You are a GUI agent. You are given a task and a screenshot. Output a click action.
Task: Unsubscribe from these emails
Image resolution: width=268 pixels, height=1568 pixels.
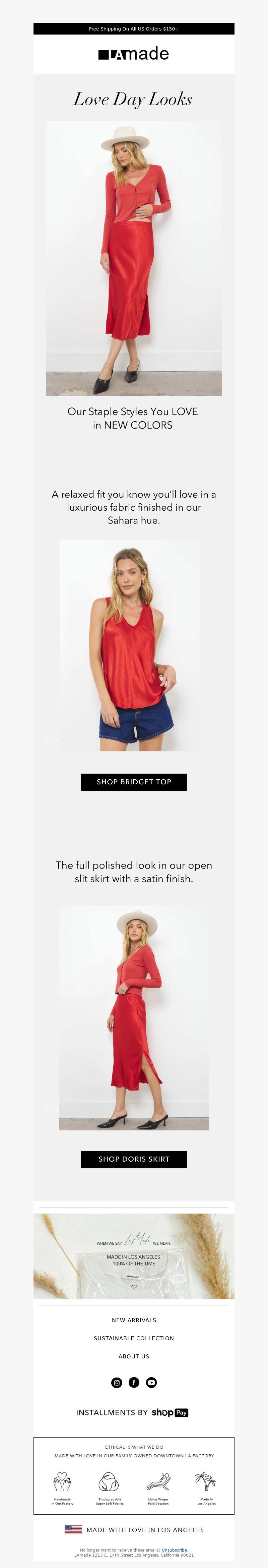click(174, 1550)
